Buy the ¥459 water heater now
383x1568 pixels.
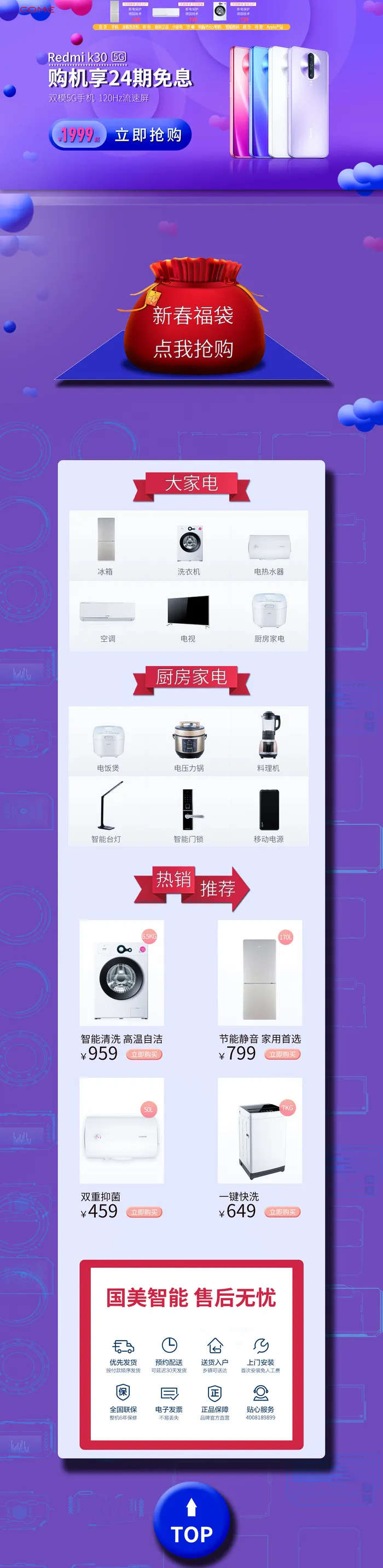[144, 1212]
